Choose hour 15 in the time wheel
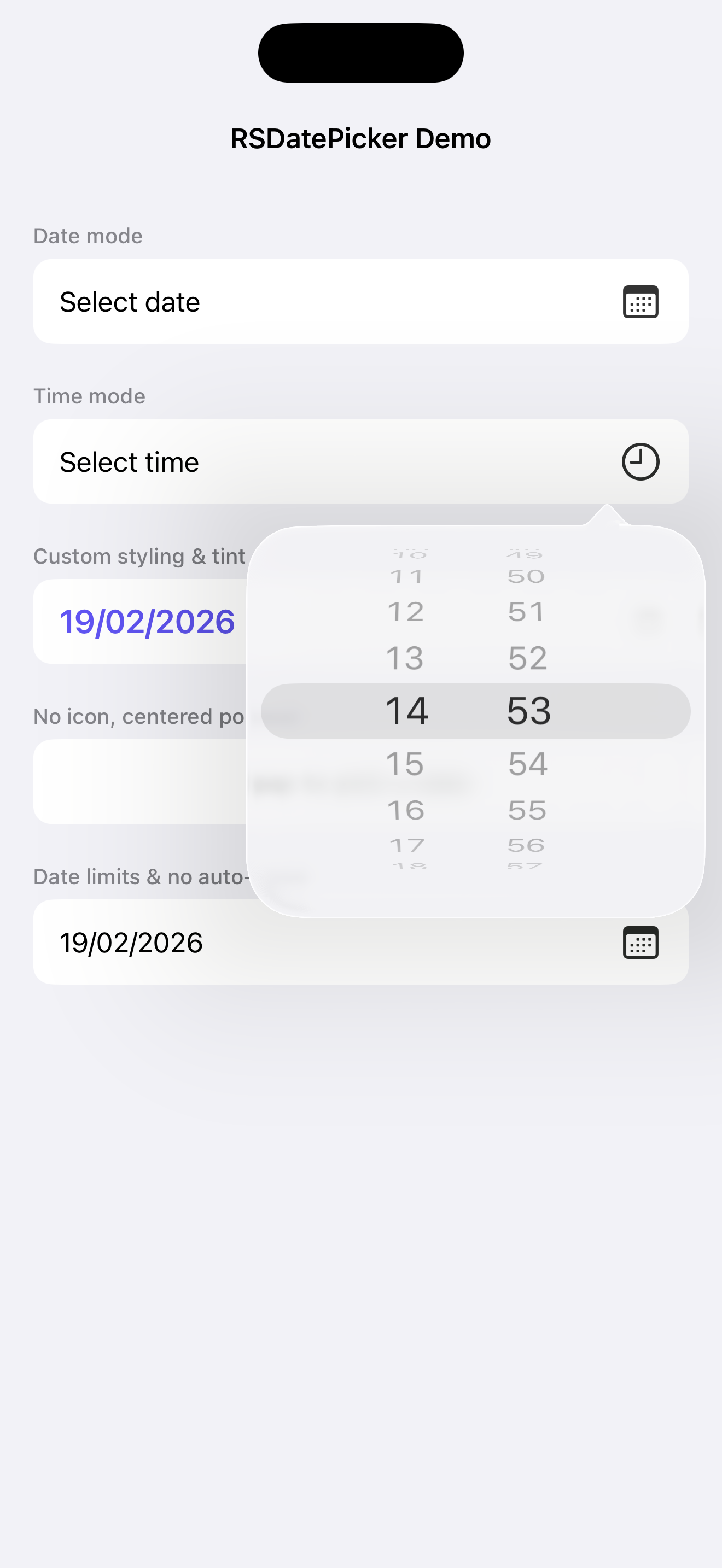 pyautogui.click(x=405, y=763)
